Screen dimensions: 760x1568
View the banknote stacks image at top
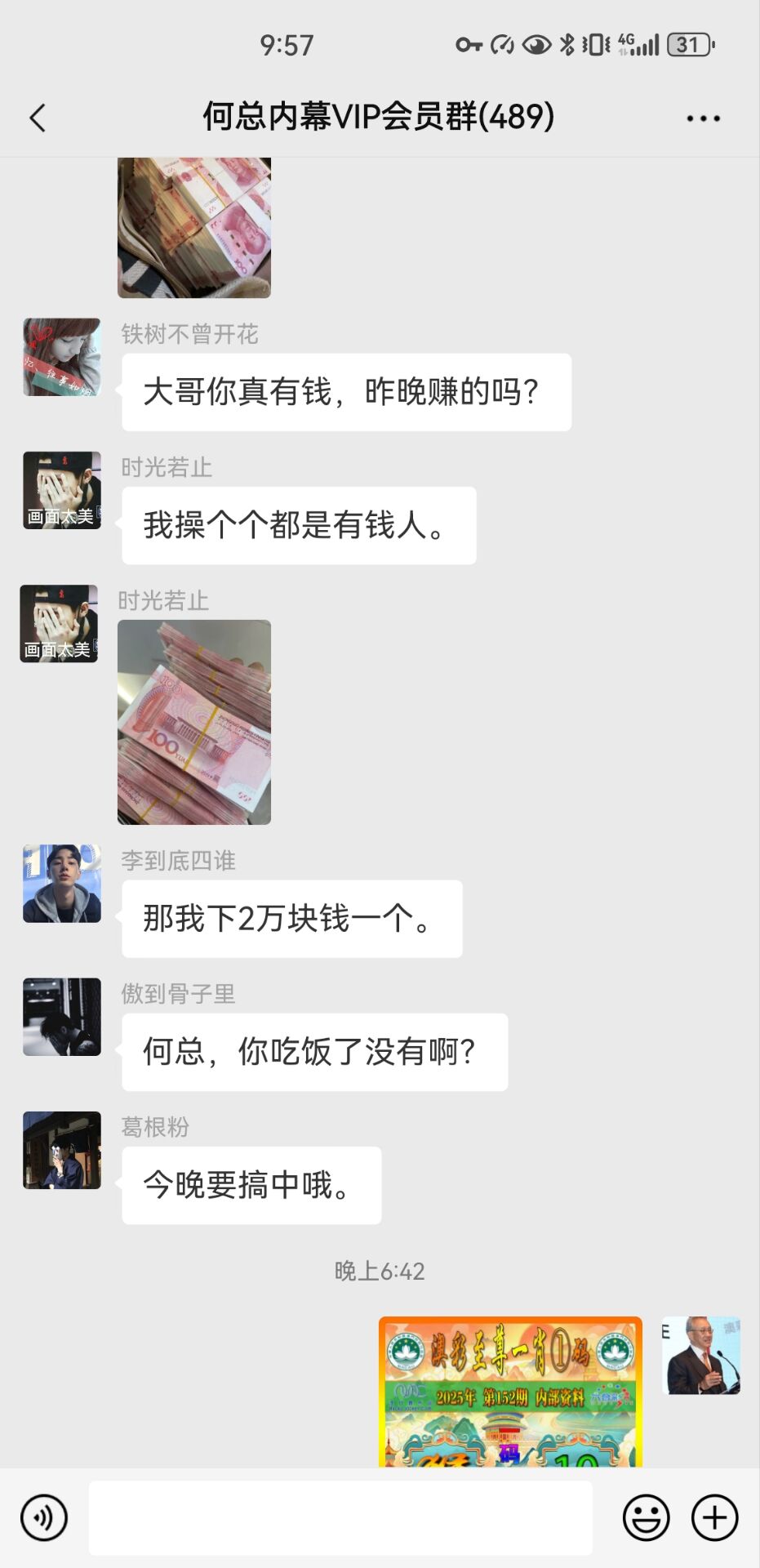tap(194, 227)
